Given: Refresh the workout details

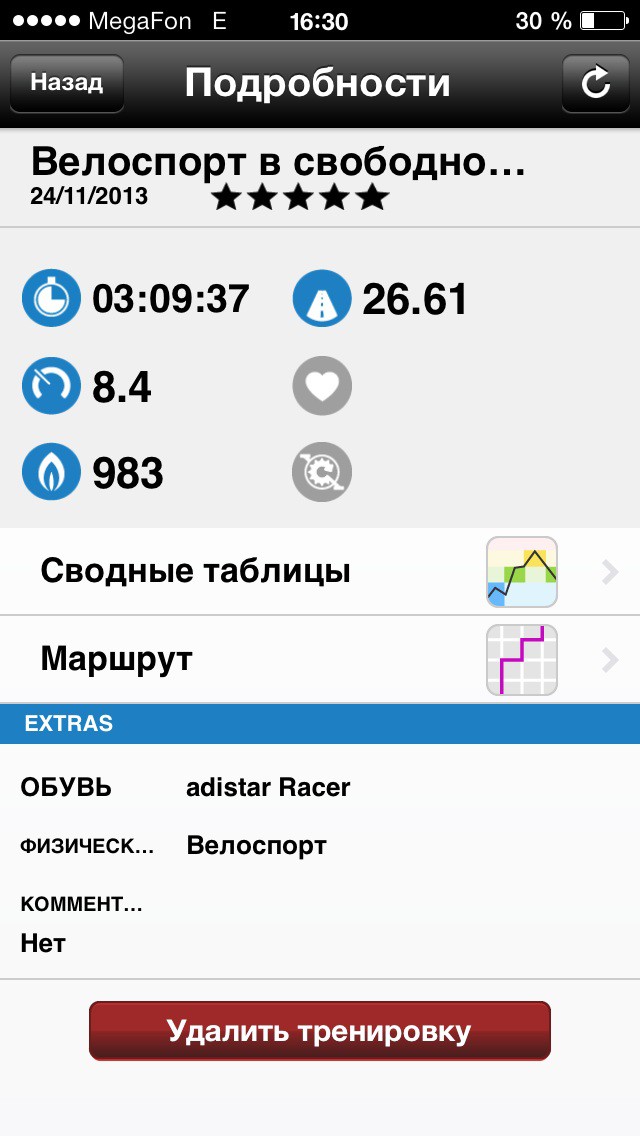Looking at the screenshot, I should click(x=595, y=83).
